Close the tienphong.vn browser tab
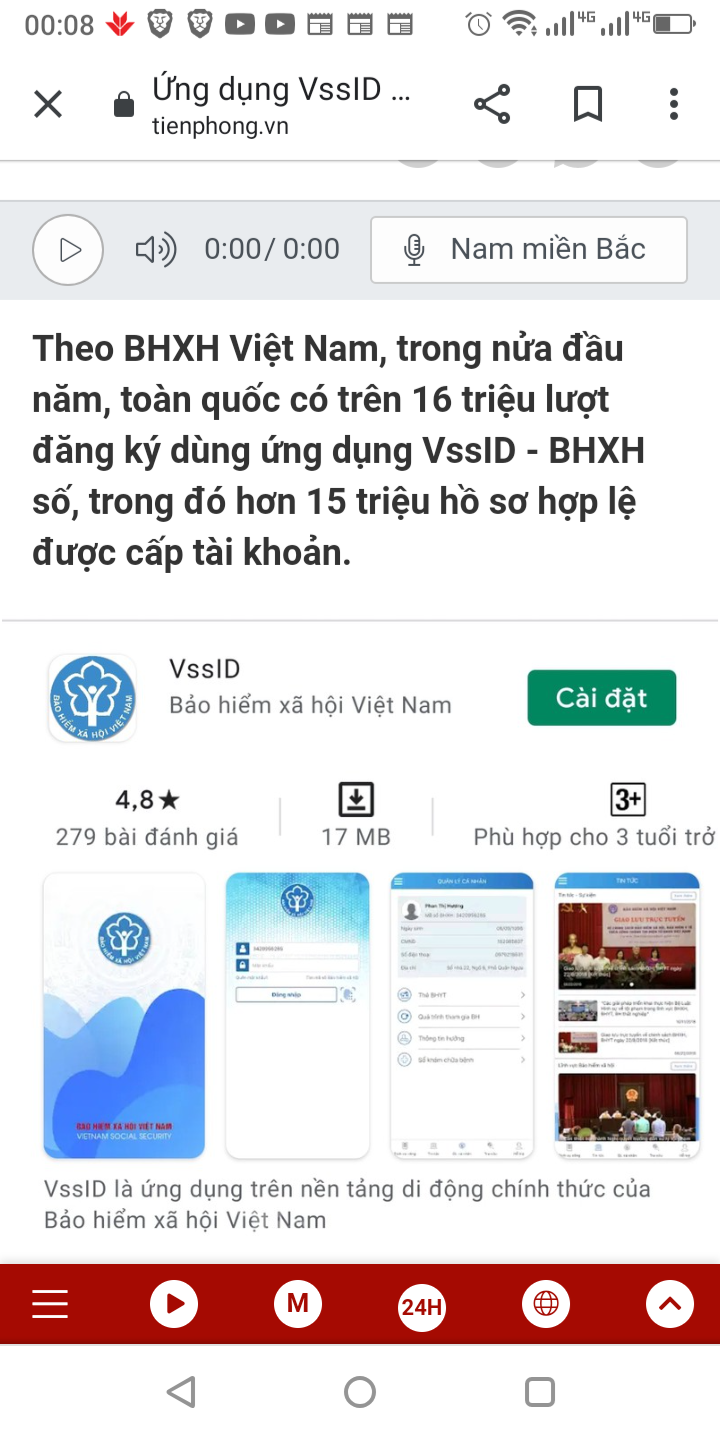 48,104
